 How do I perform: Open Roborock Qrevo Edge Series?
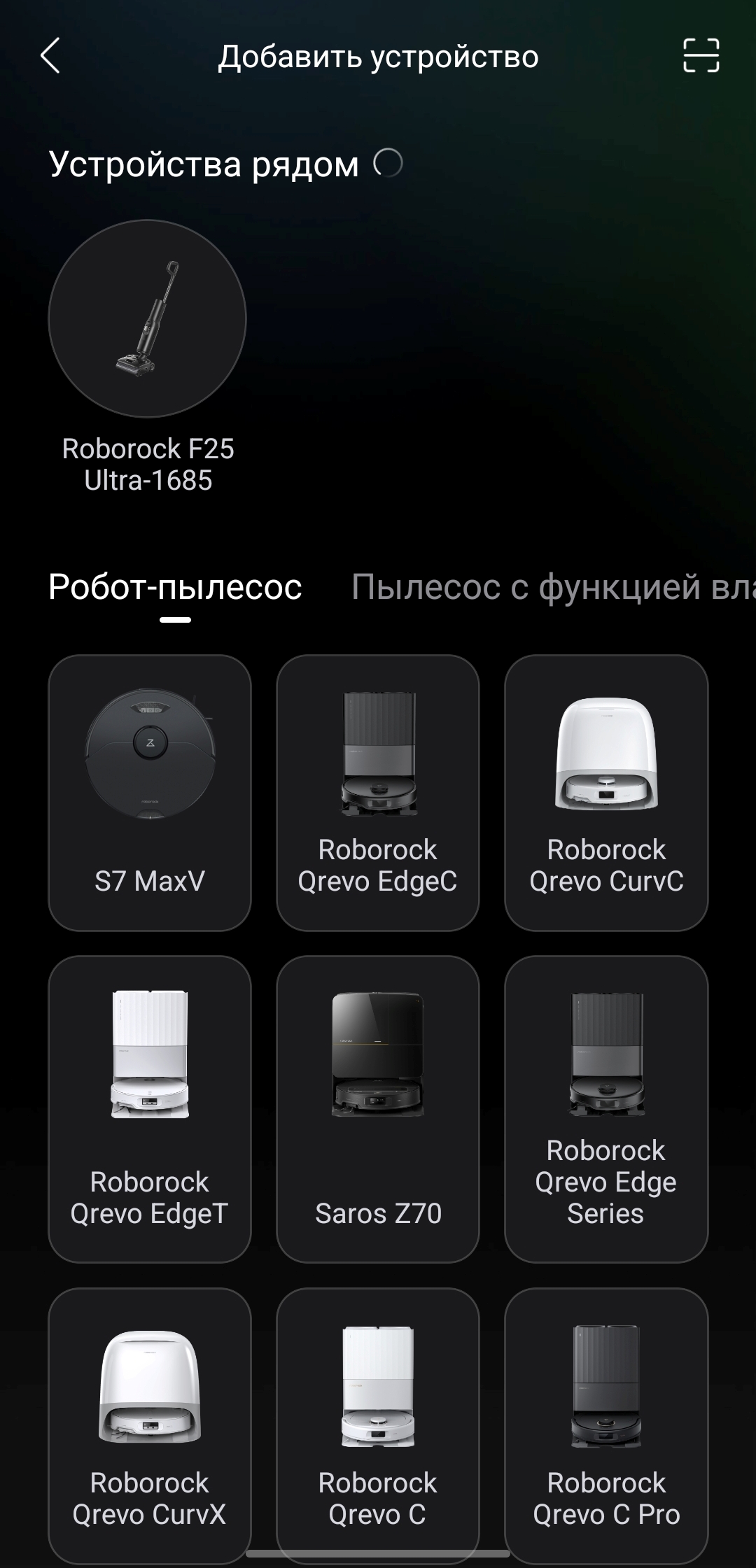click(x=606, y=1108)
